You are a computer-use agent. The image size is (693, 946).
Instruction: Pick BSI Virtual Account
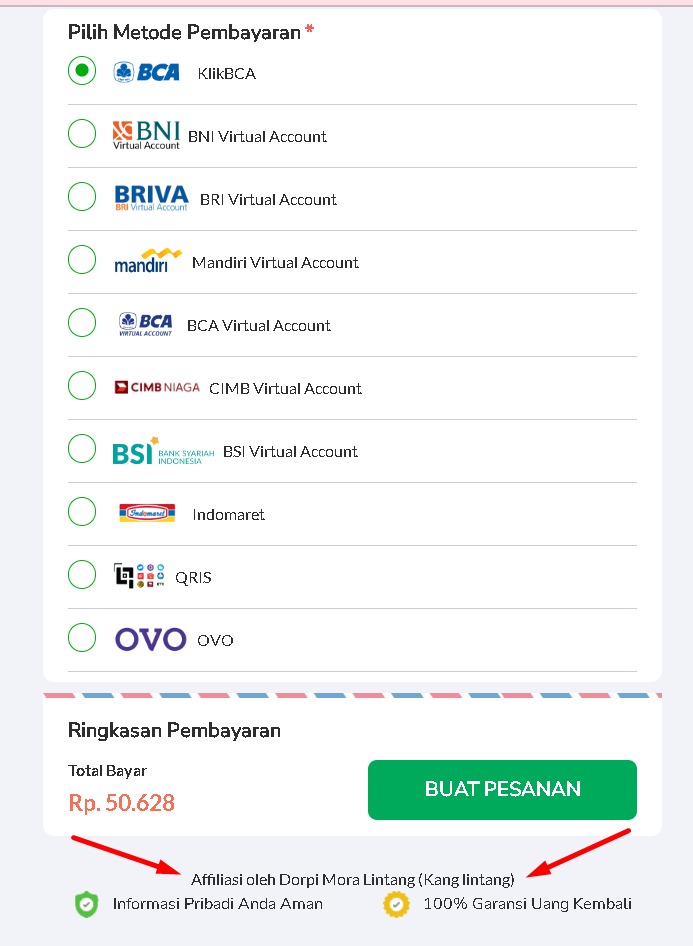(82, 449)
